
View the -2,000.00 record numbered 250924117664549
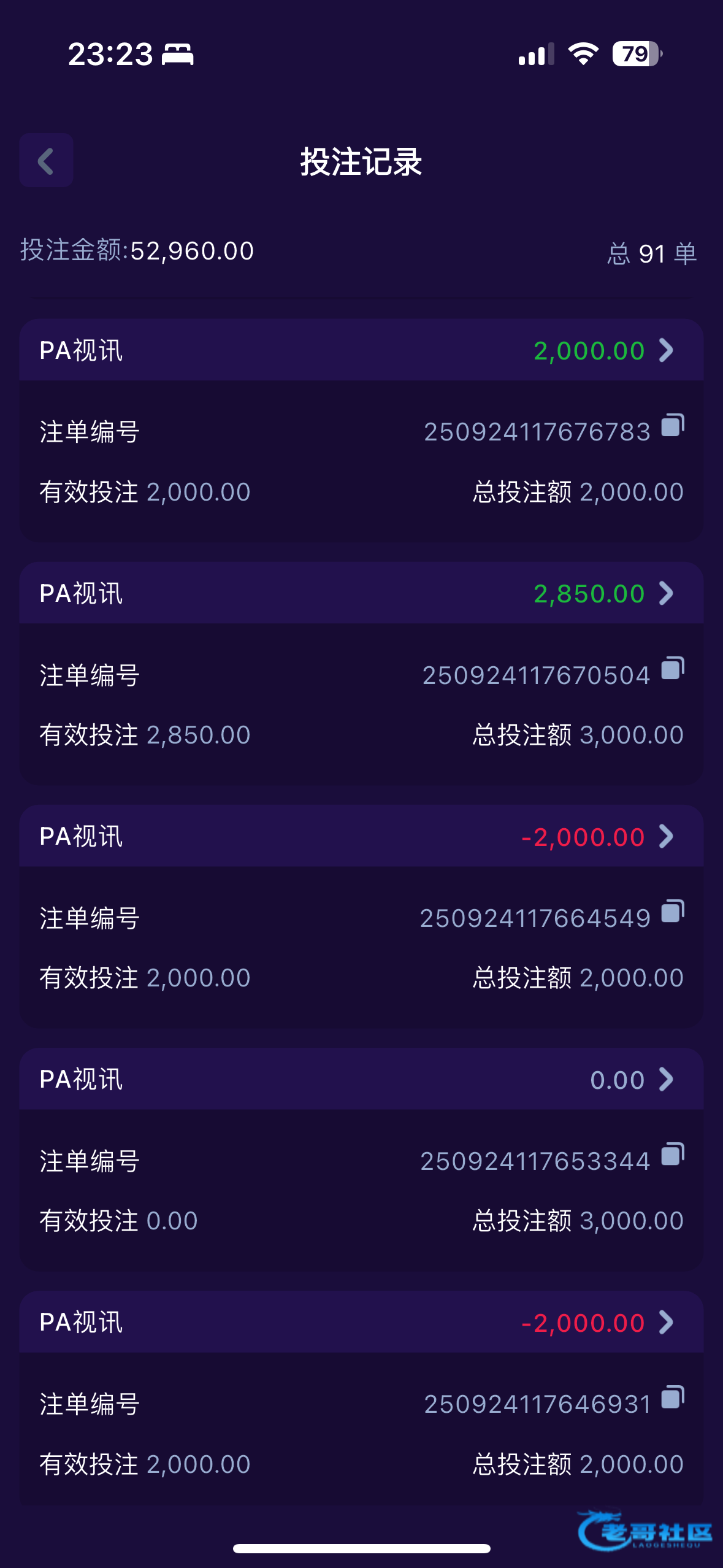361,836
